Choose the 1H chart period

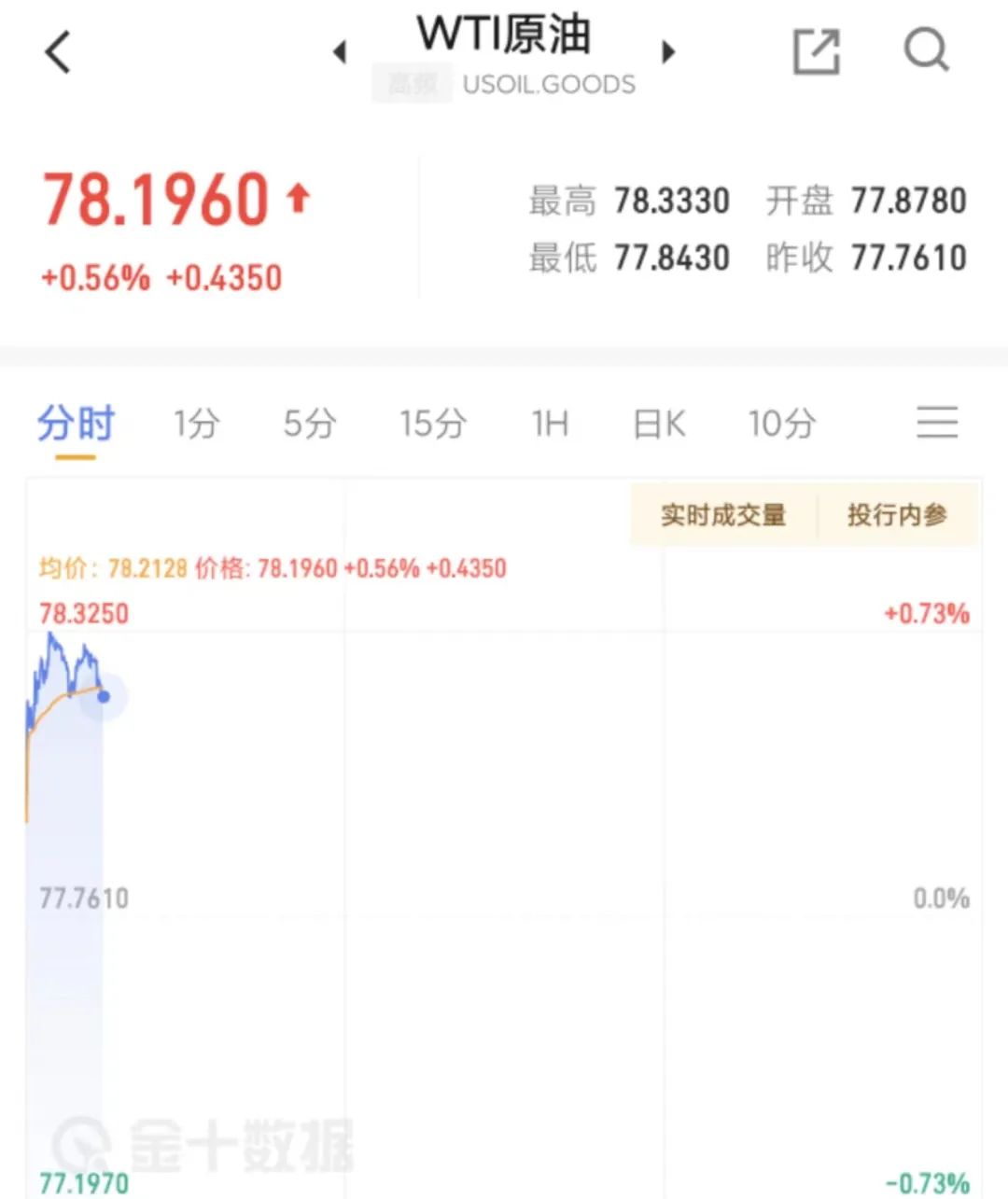[550, 425]
